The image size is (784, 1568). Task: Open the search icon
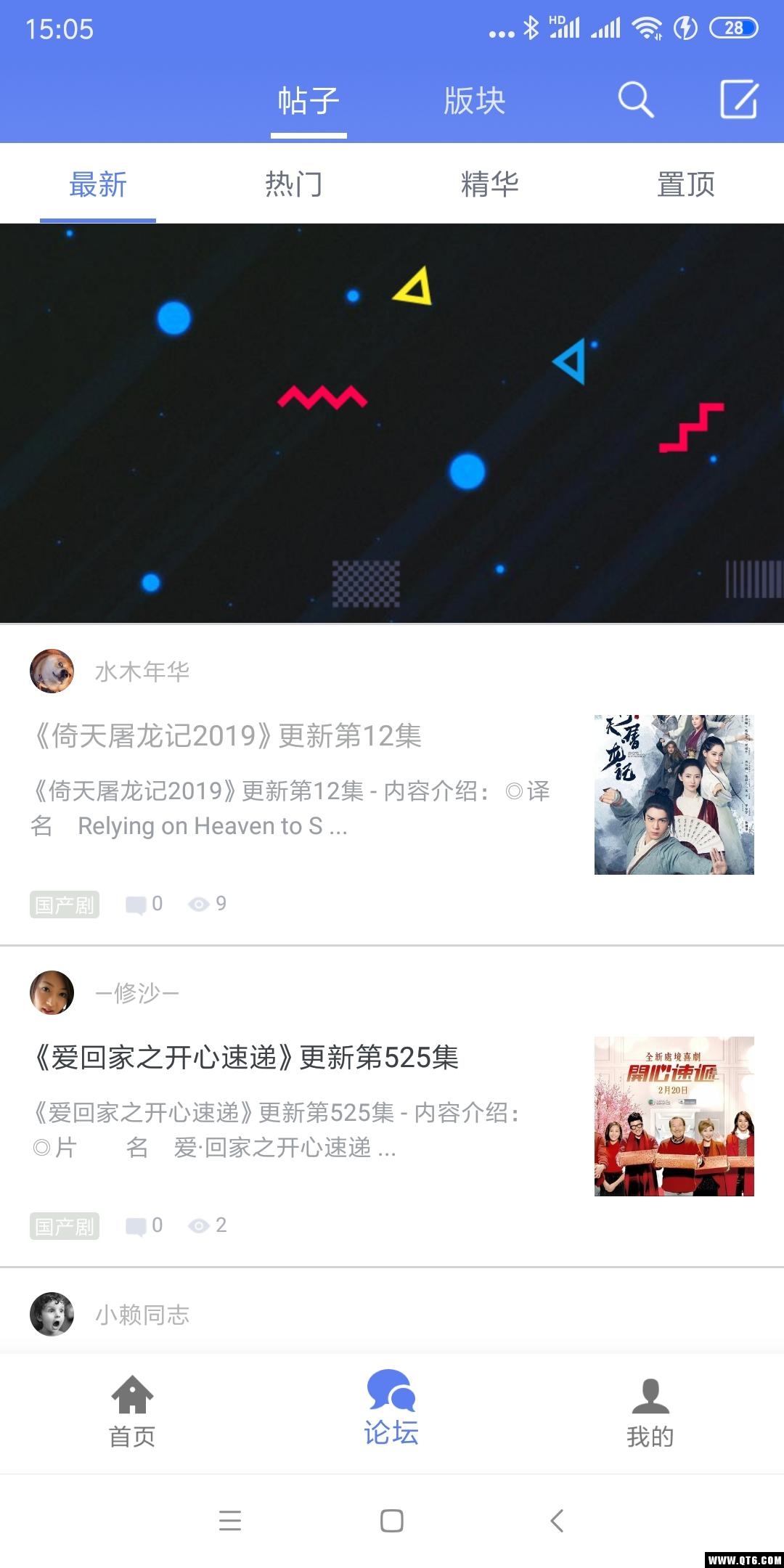636,99
